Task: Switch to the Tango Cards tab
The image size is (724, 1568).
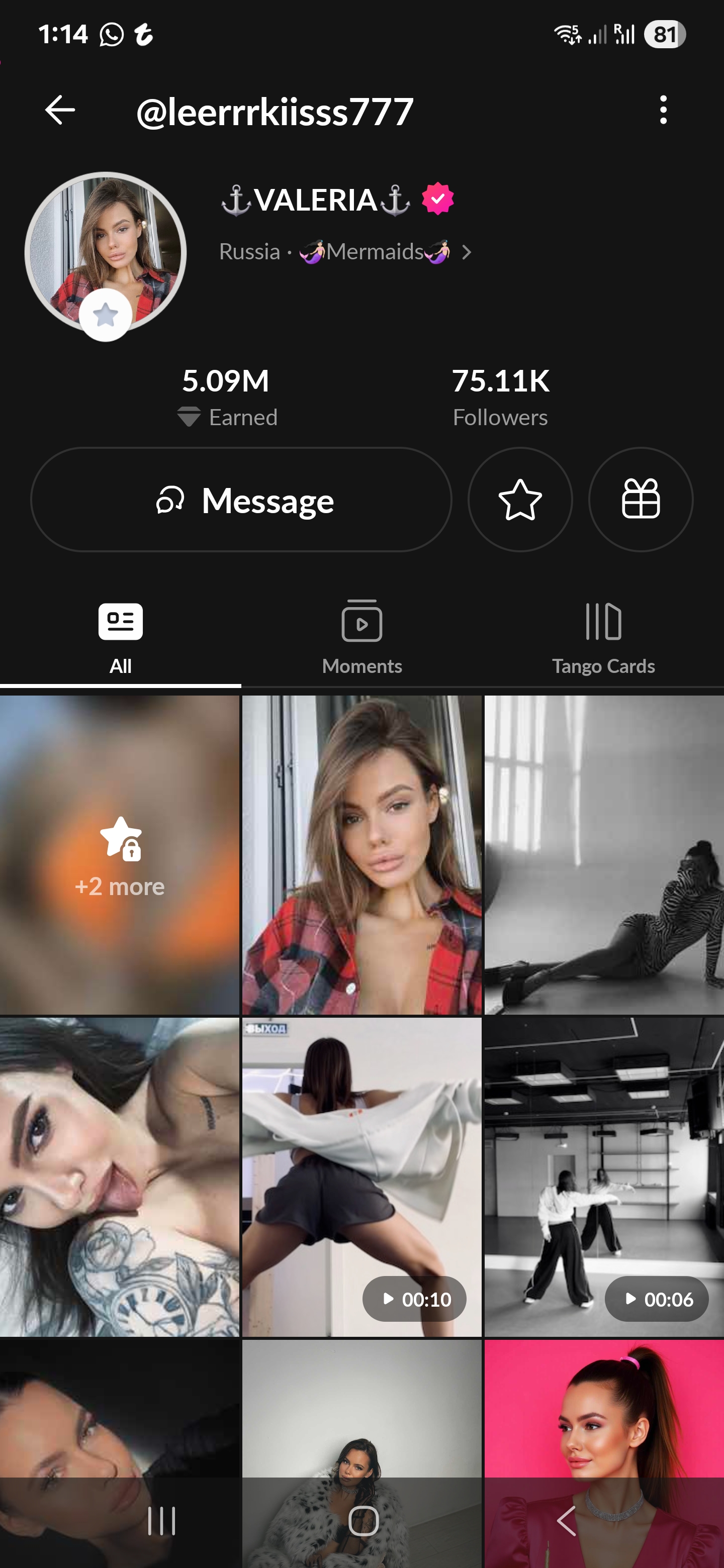Action: [603, 637]
